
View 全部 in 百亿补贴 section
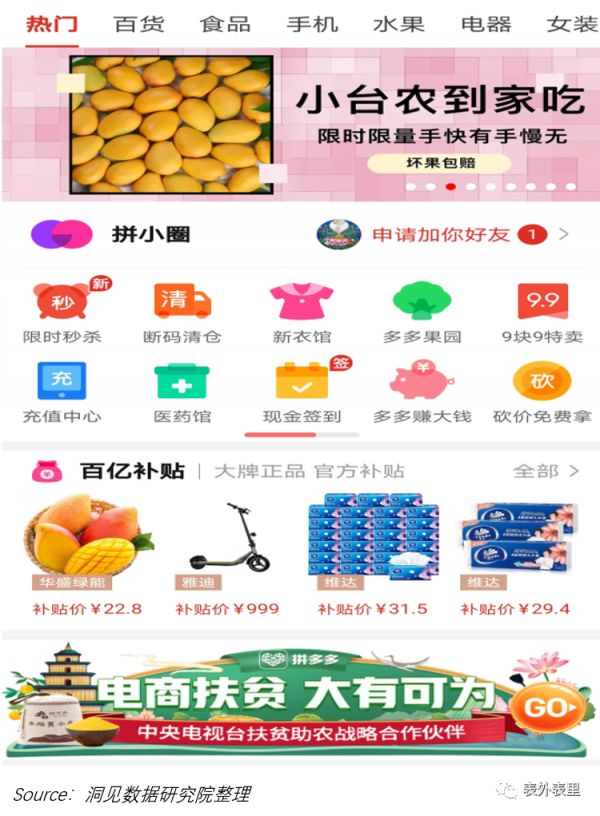545,471
